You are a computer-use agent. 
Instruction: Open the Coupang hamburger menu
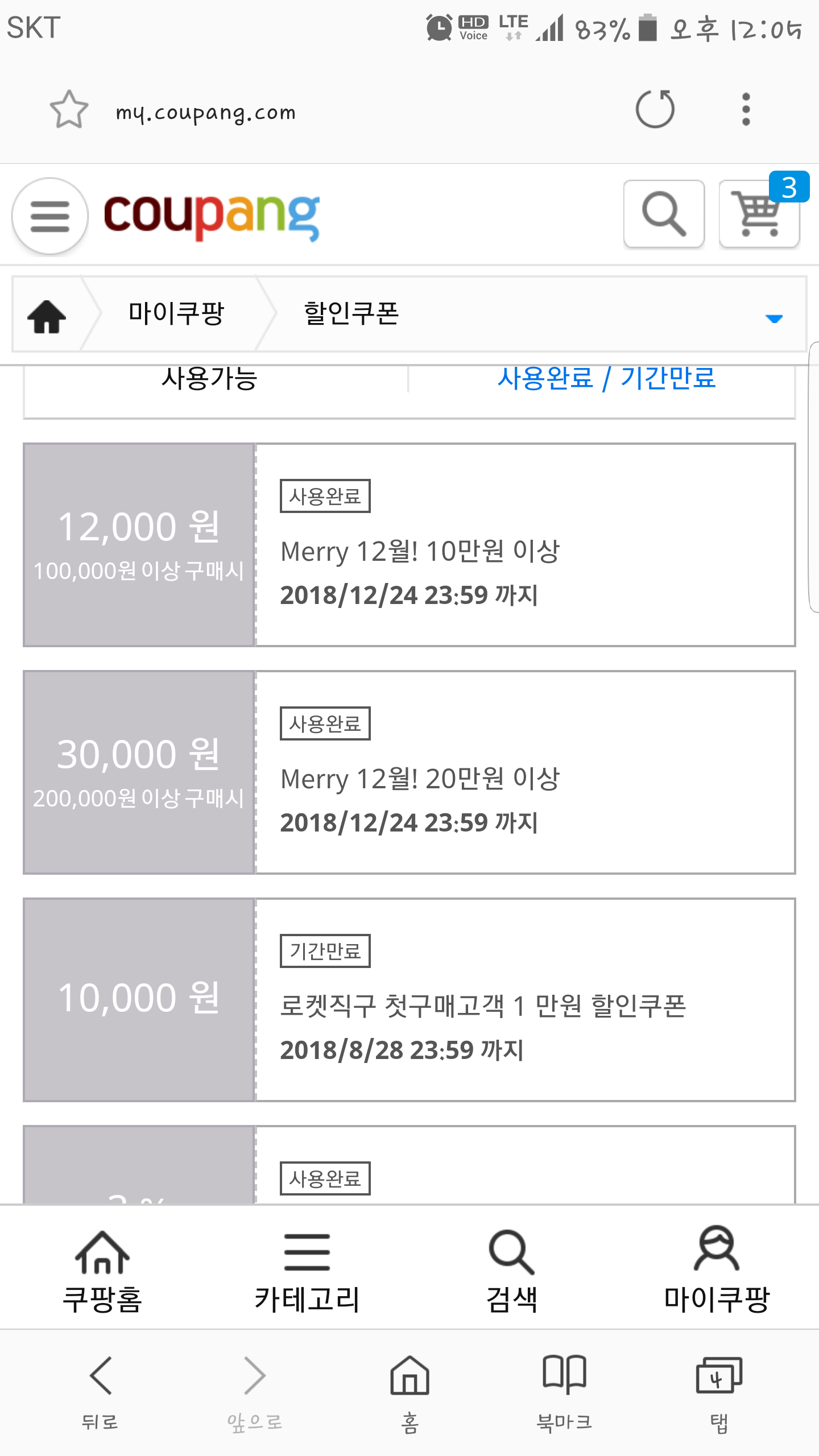pos(50,216)
